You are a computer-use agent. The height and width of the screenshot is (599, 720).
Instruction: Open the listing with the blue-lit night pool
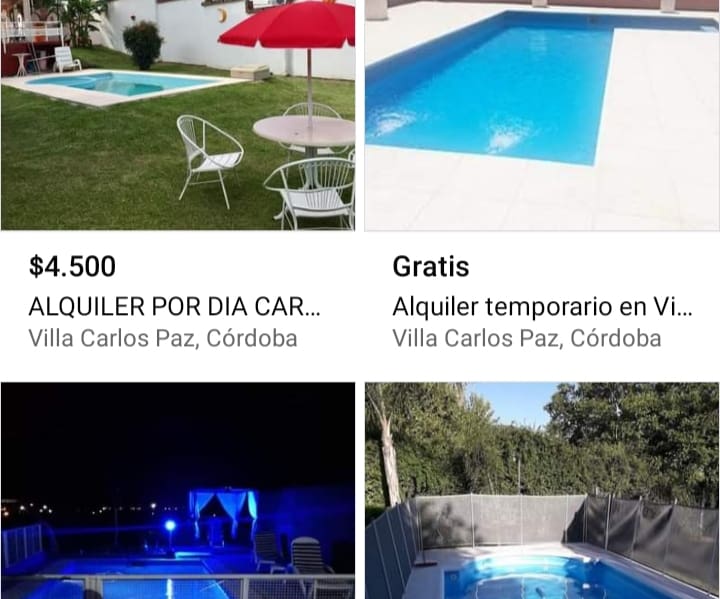[x=177, y=490]
